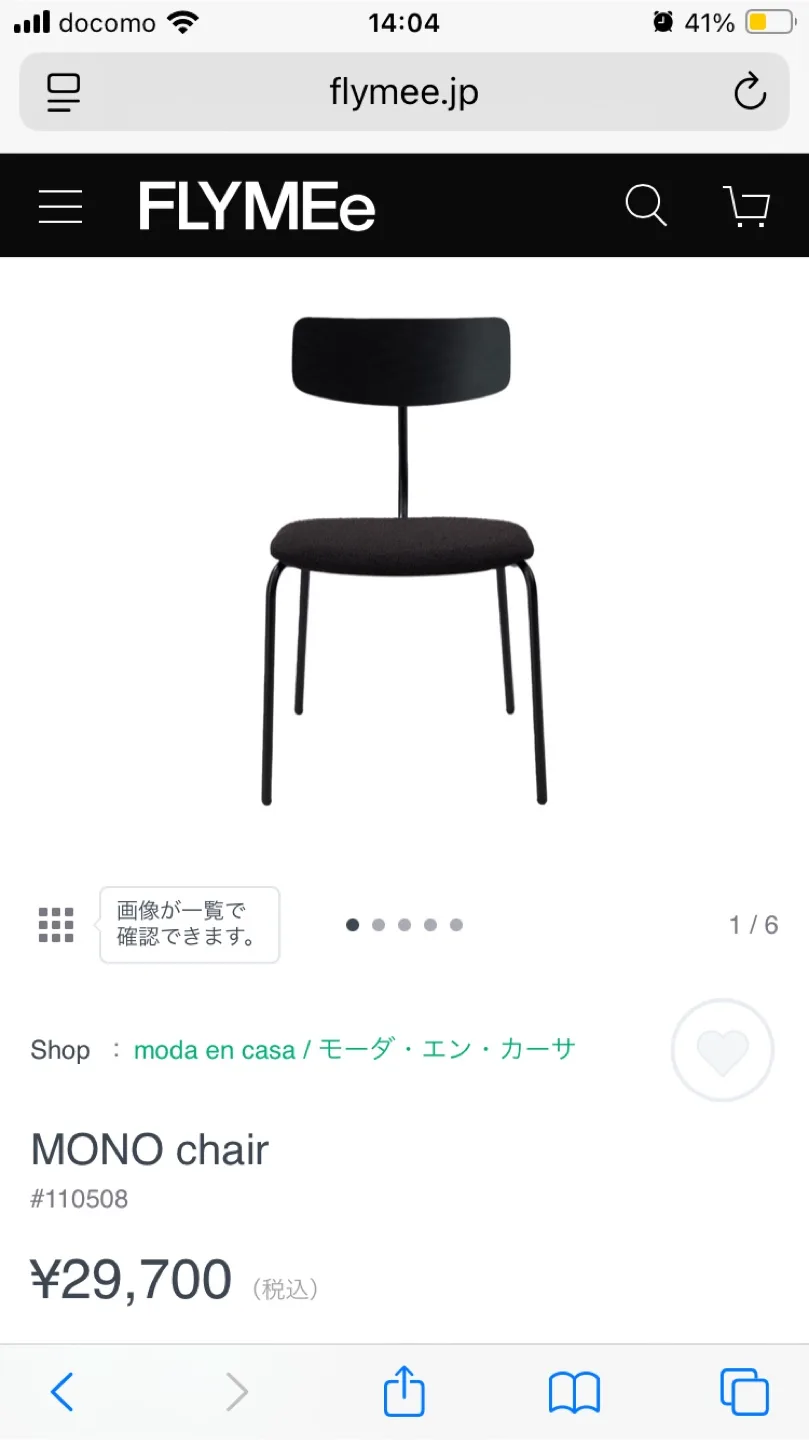809x1440 pixels.
Task: Add MONO chair to favorites
Action: tap(722, 1051)
